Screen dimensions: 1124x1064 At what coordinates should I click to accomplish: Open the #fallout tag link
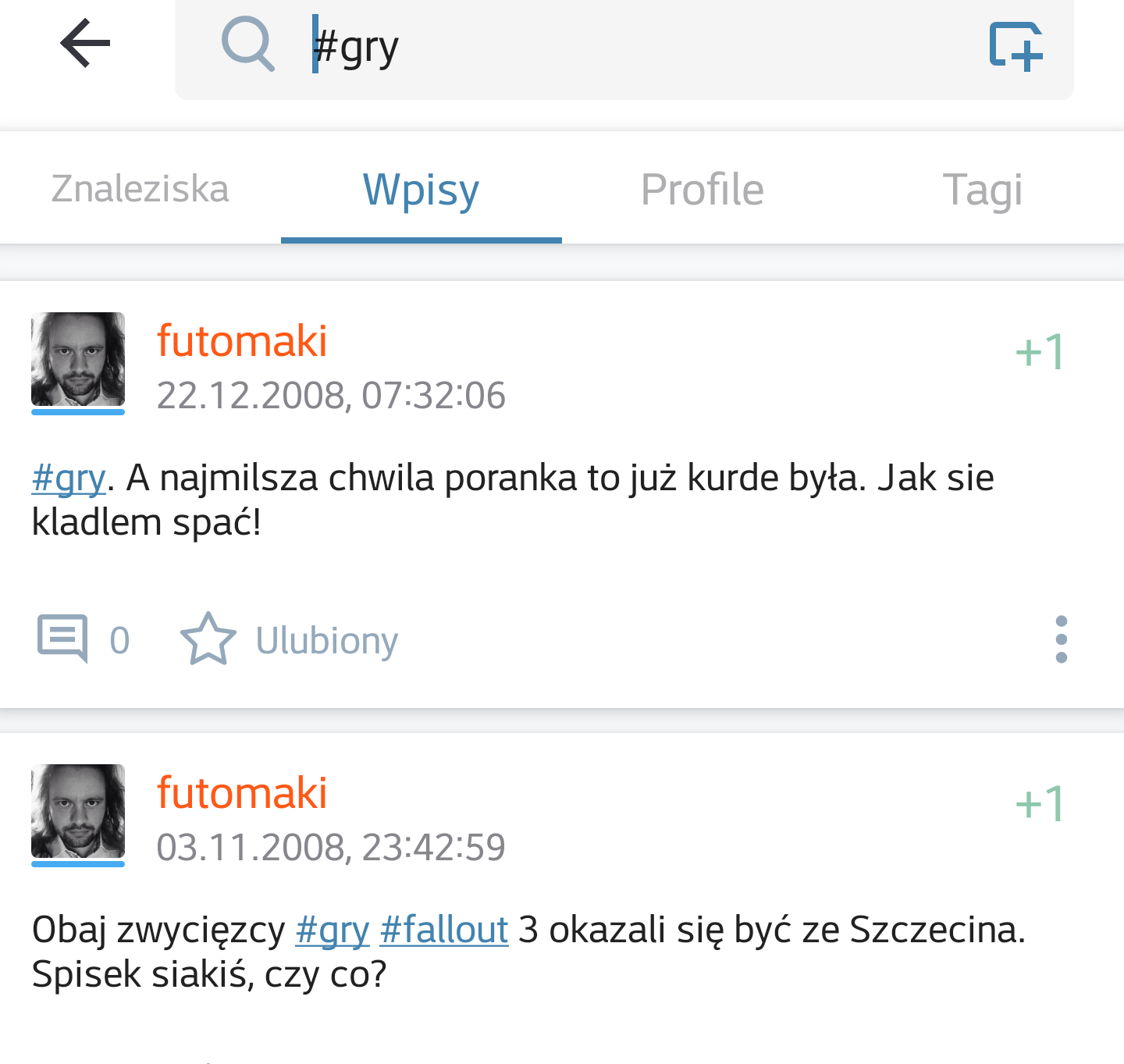coord(443,930)
